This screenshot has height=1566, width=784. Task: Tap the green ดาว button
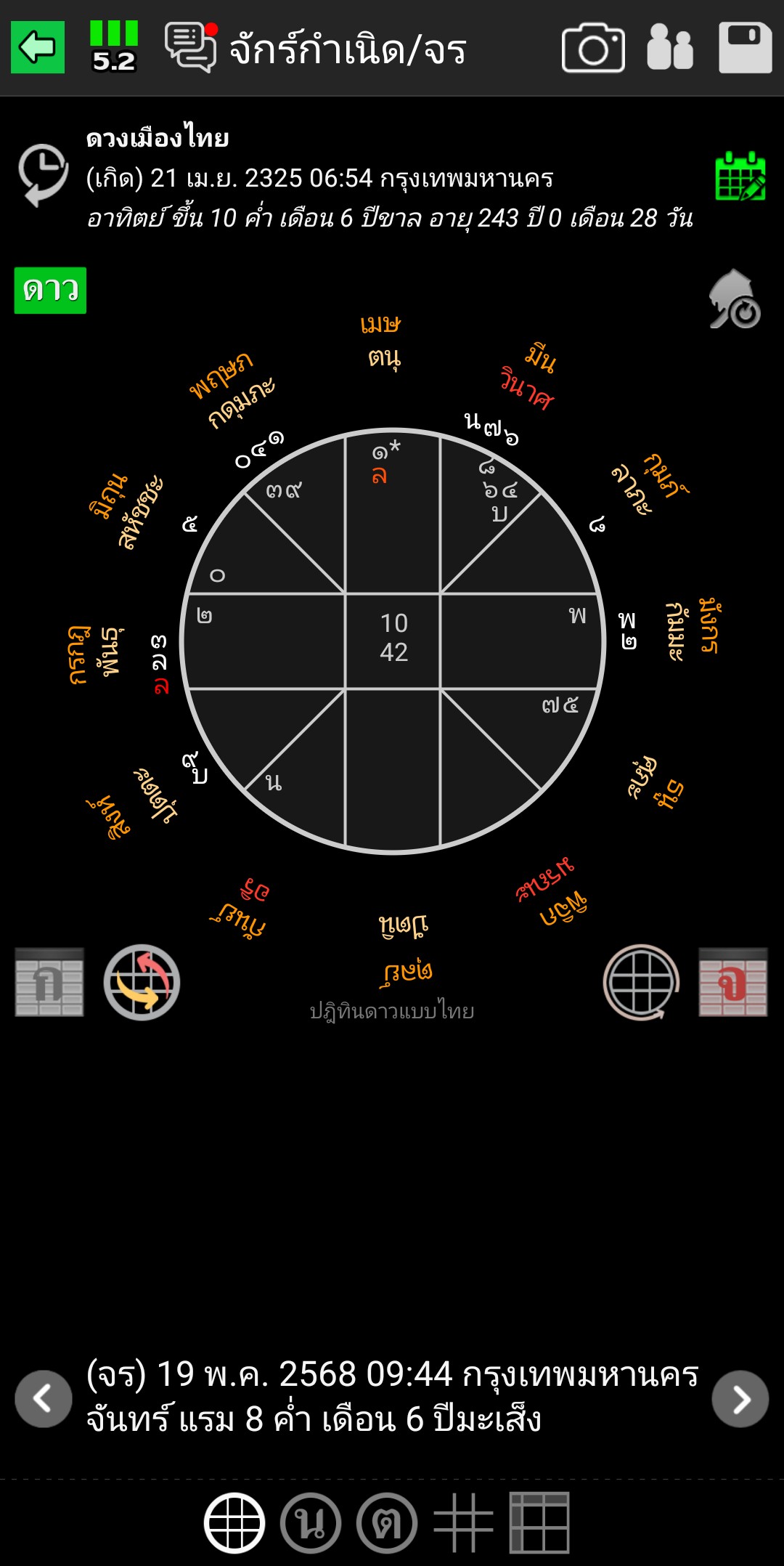(x=50, y=290)
